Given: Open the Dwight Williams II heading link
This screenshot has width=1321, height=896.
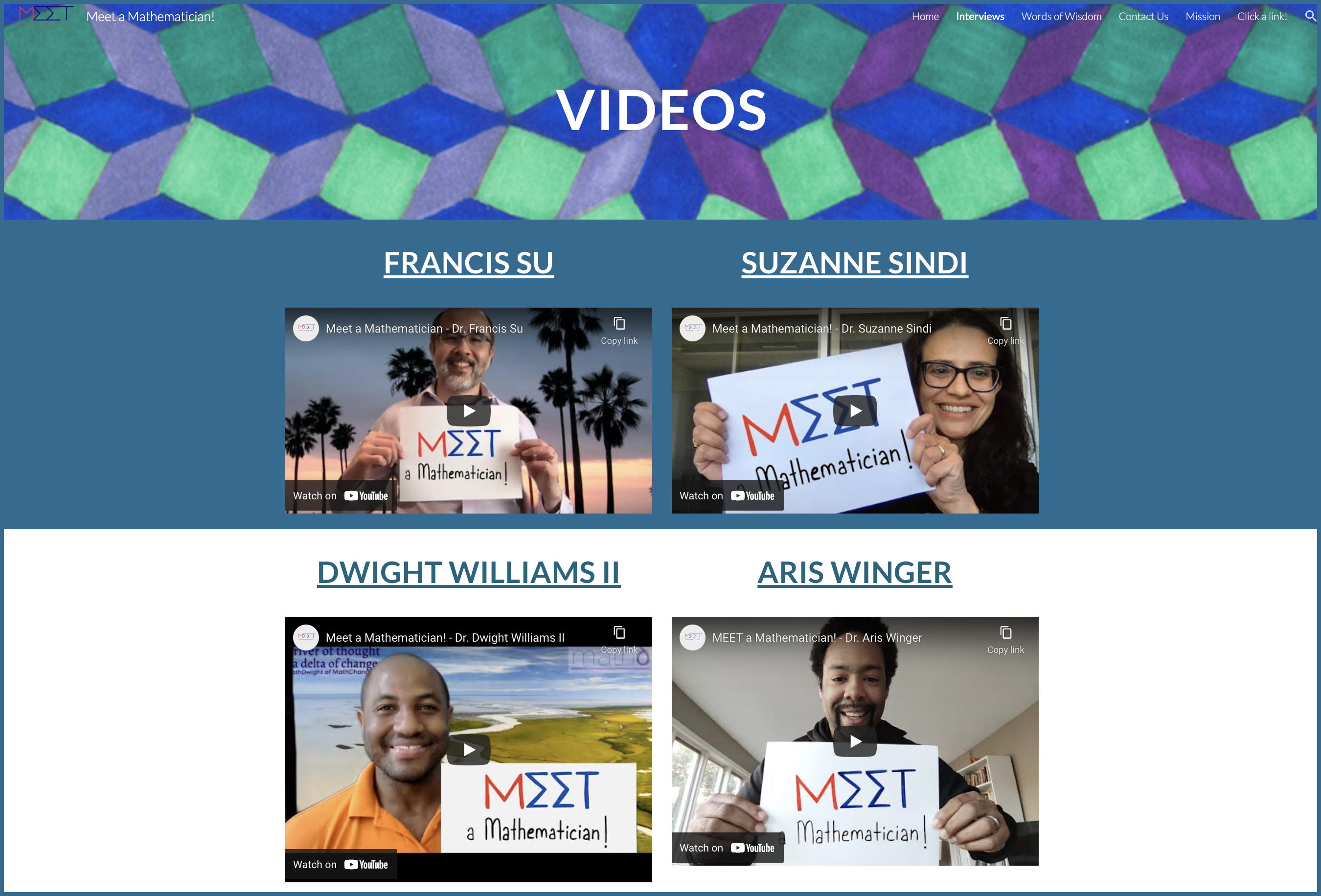Looking at the screenshot, I should pyautogui.click(x=468, y=572).
